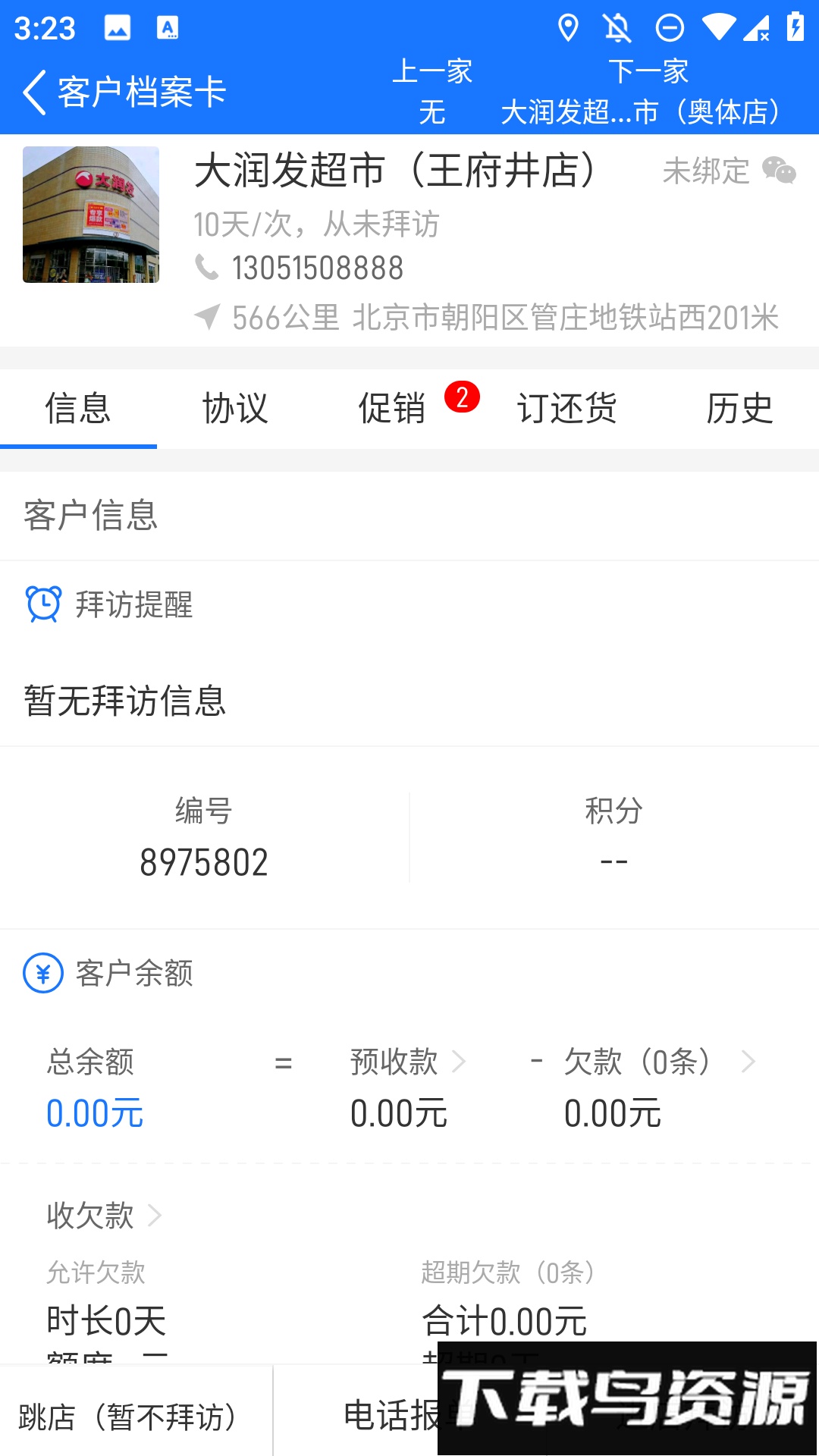Tap the store photo thumbnail of 大润发超市

[x=90, y=215]
